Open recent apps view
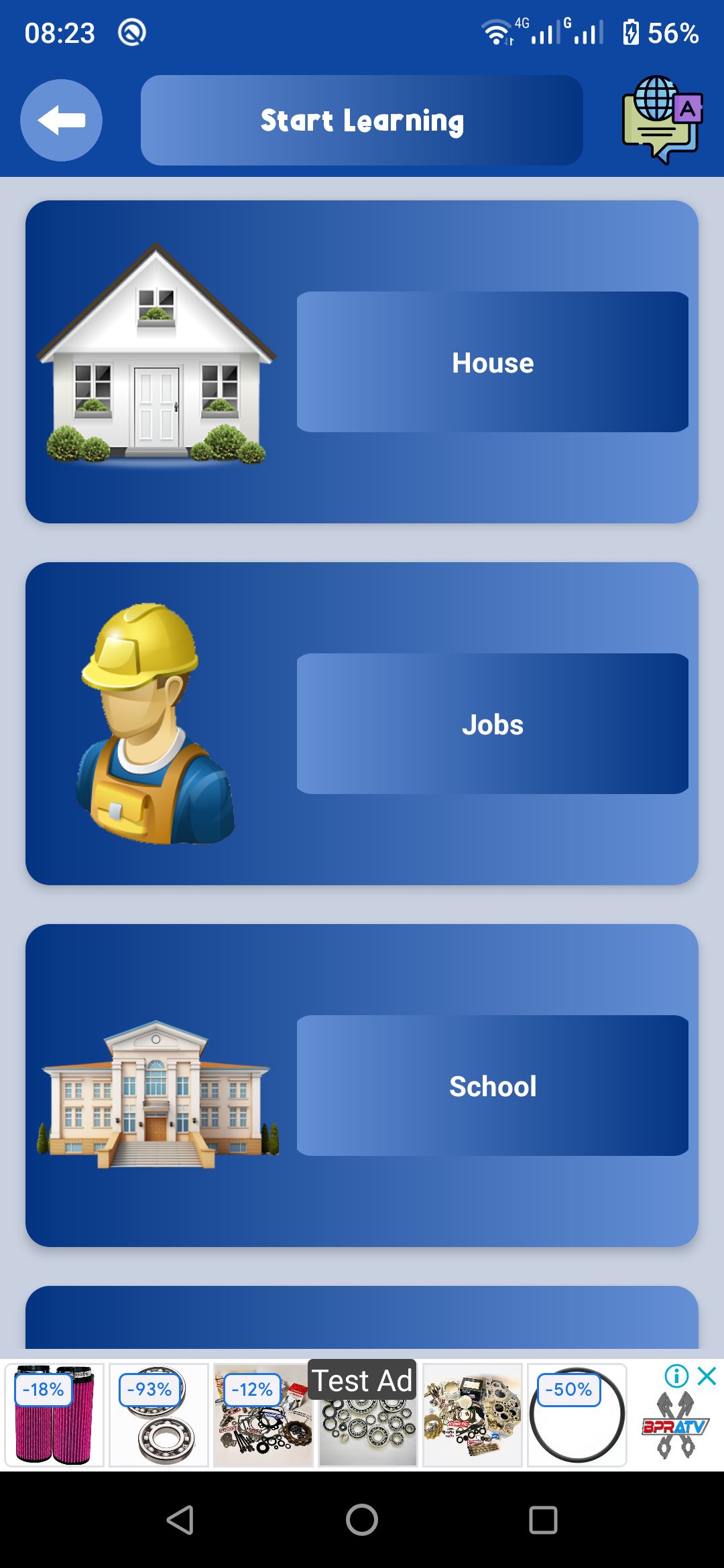 [543, 1520]
